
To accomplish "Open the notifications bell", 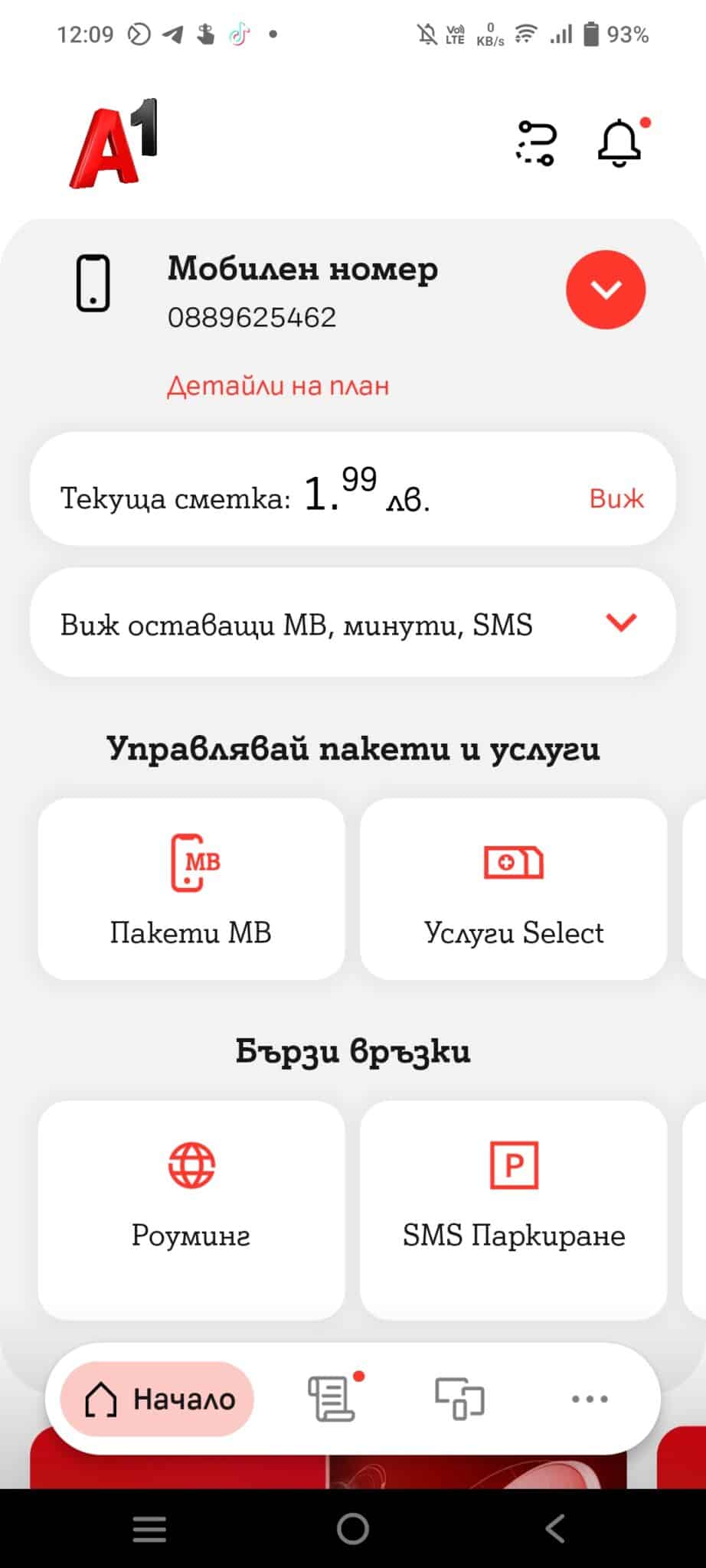I will click(619, 143).
